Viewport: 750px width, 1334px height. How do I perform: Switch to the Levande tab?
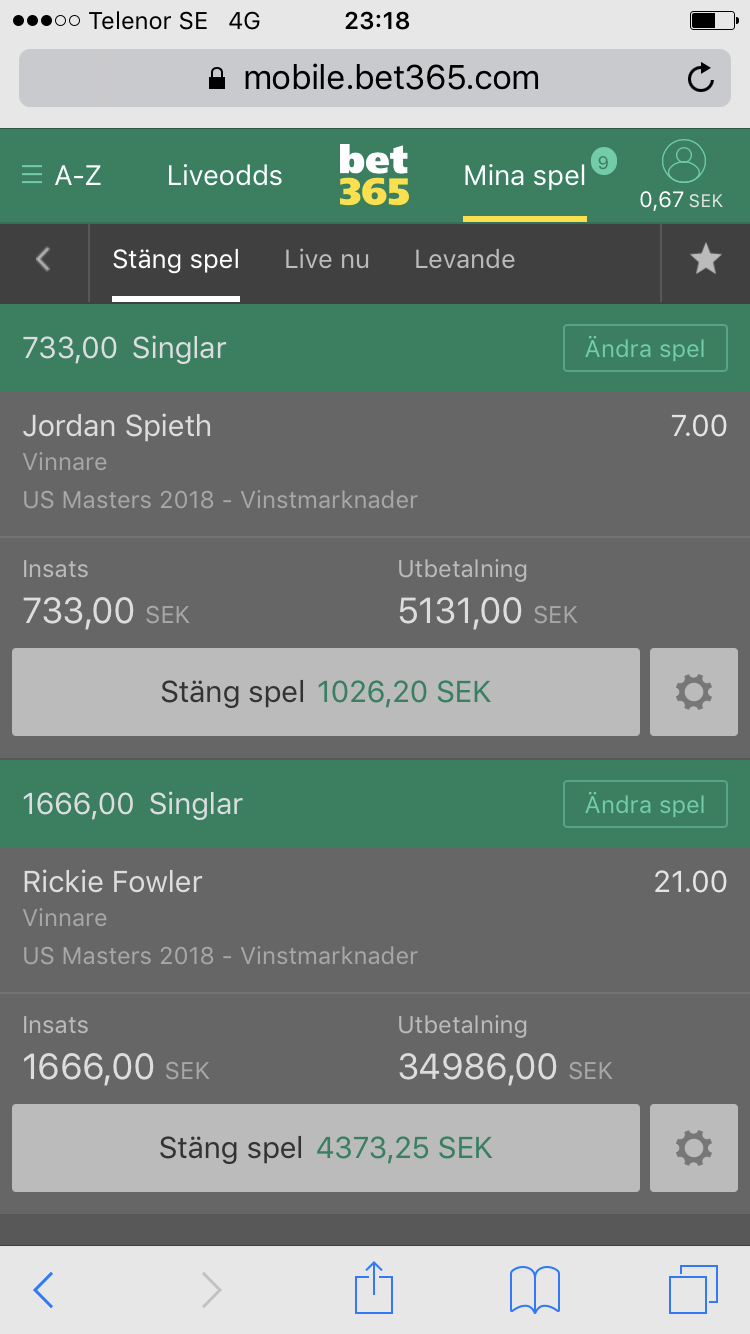[465, 260]
